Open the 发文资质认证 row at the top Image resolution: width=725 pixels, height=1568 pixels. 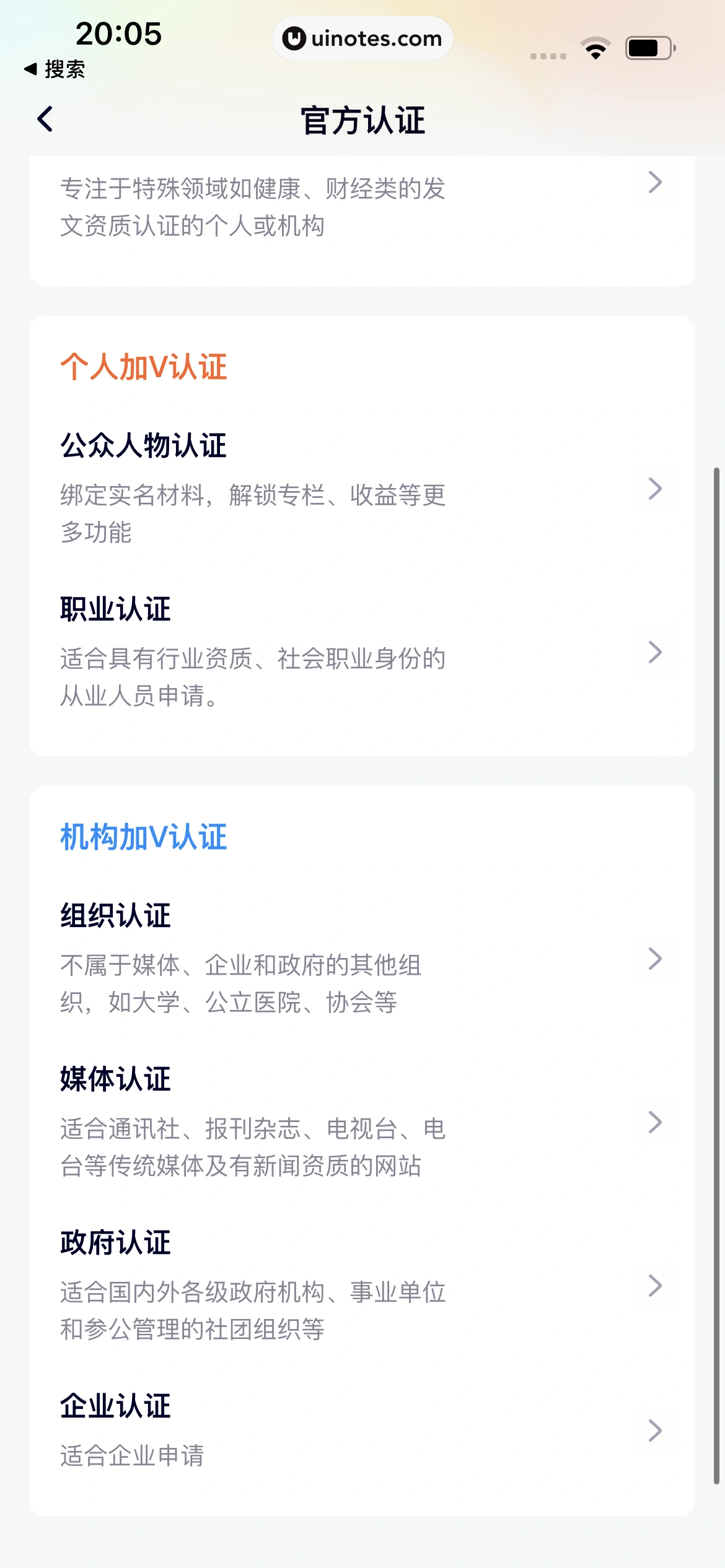pos(362,207)
